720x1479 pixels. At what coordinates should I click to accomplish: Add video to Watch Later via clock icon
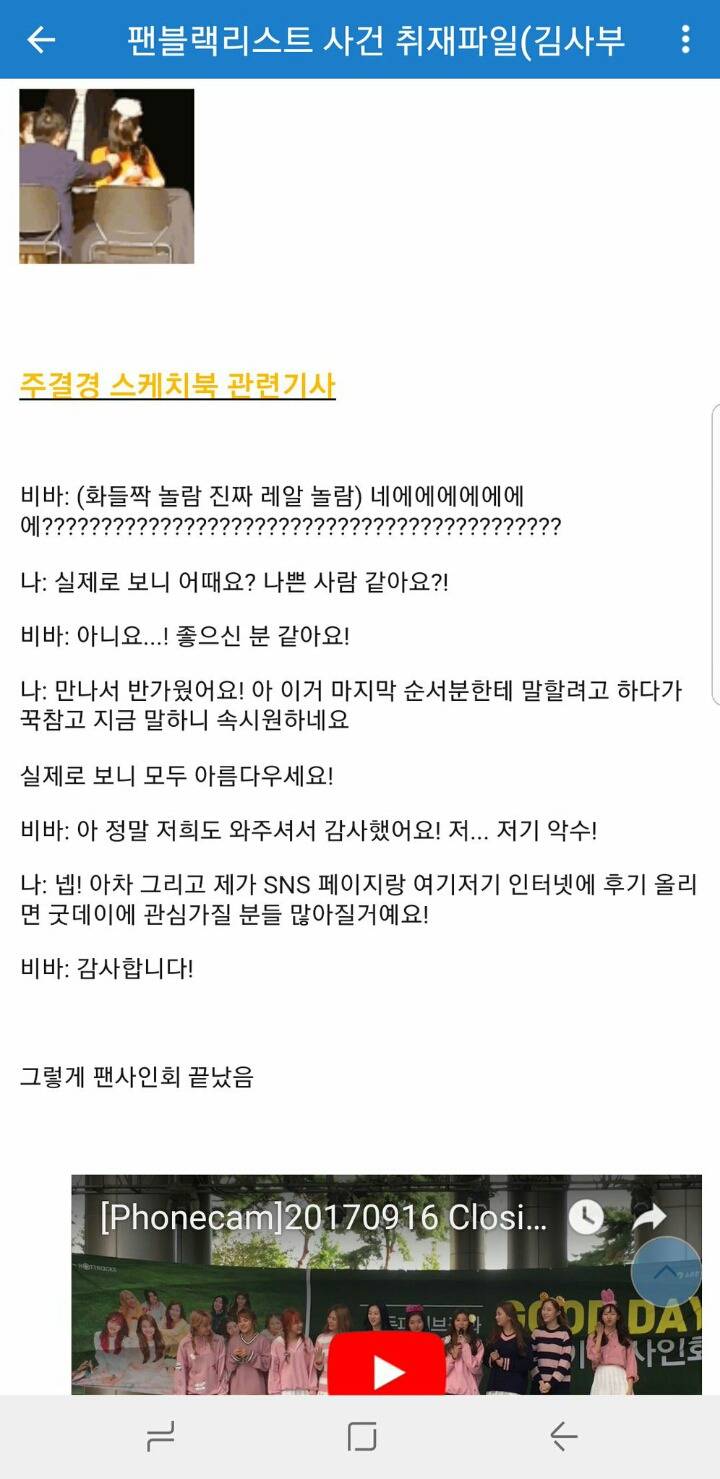[586, 1219]
